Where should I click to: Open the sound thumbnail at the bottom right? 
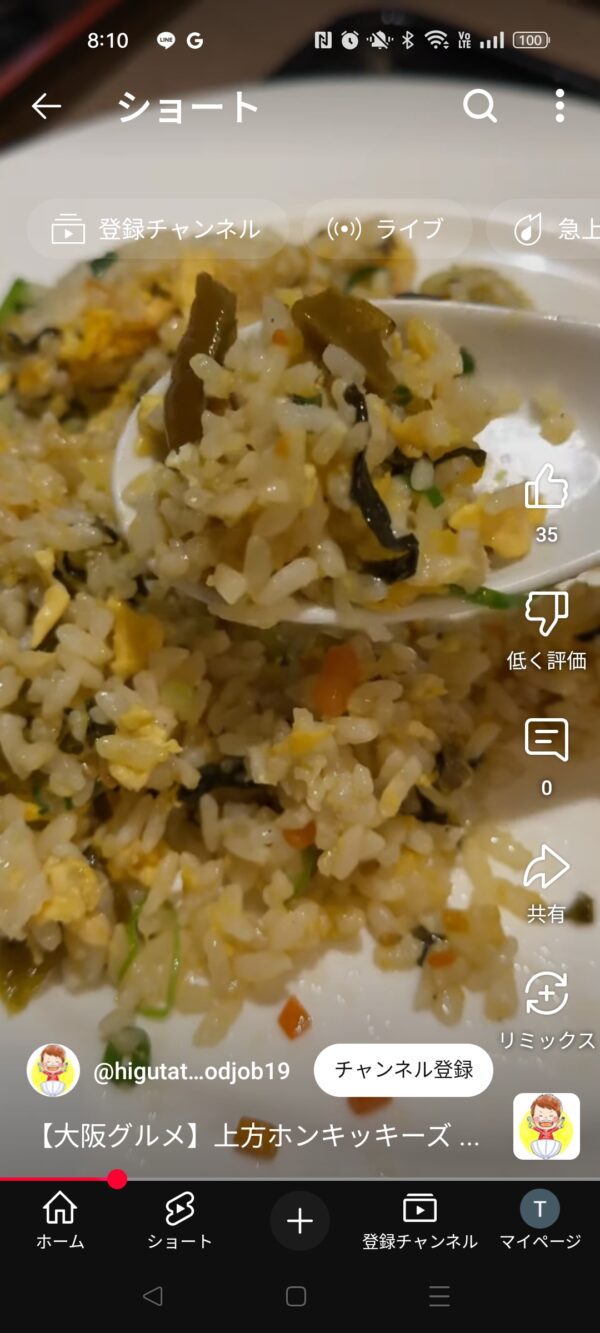tap(546, 1126)
